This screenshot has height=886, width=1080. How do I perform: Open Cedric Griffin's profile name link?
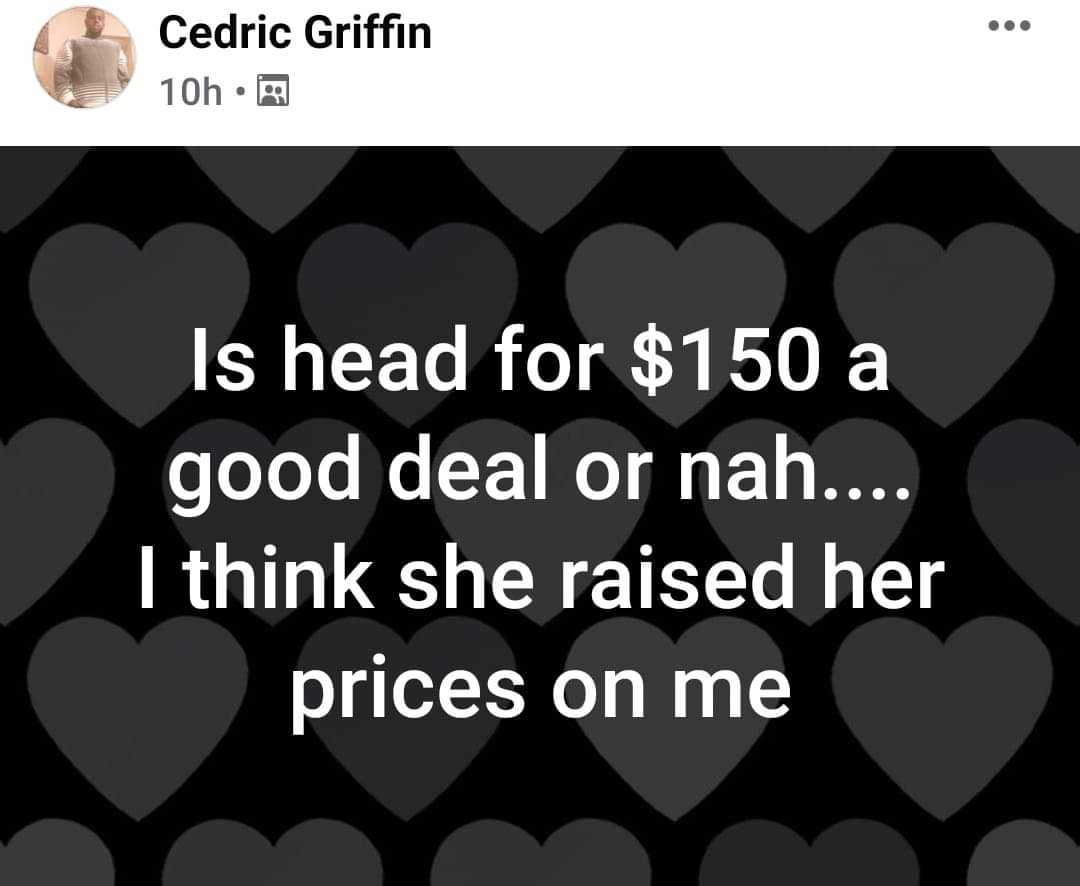click(295, 33)
